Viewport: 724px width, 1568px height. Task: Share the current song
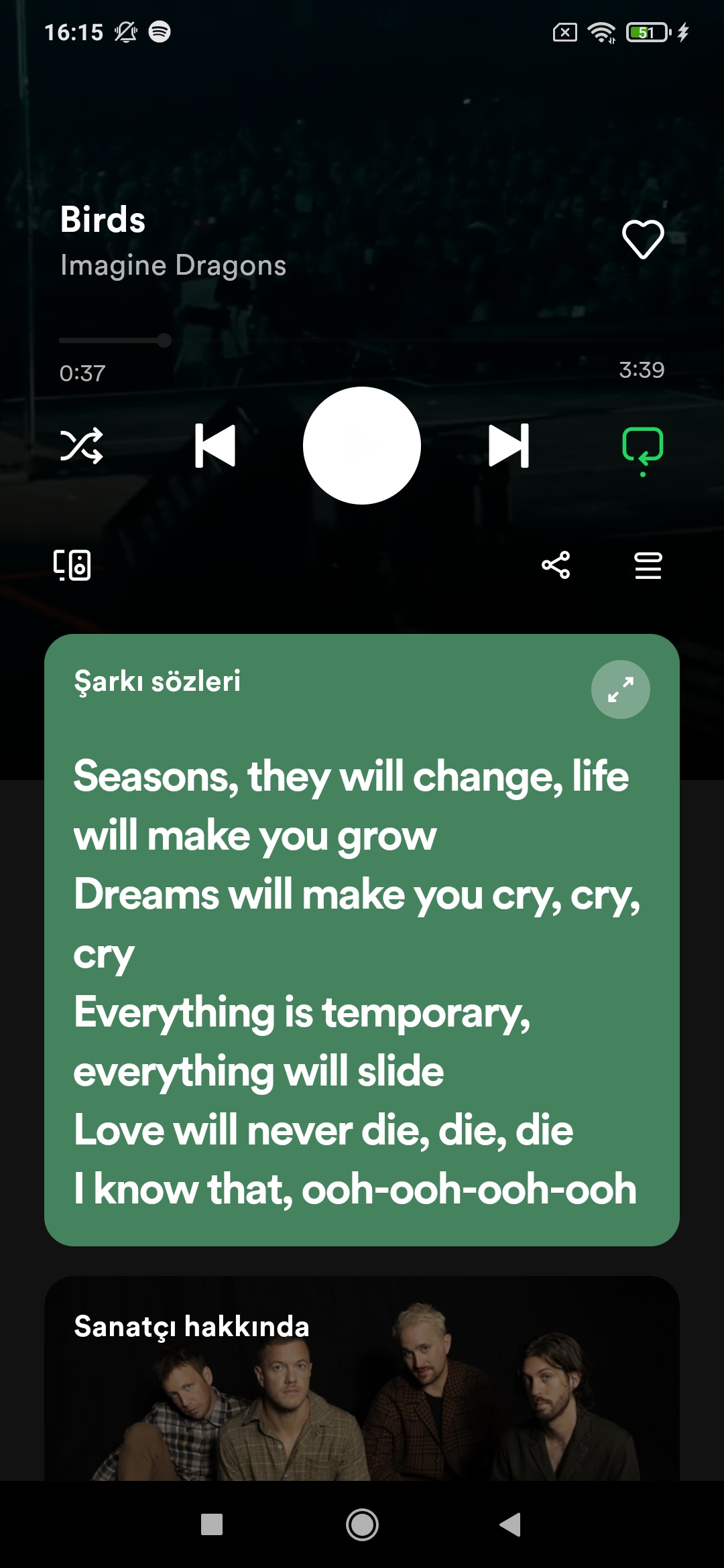(x=556, y=565)
